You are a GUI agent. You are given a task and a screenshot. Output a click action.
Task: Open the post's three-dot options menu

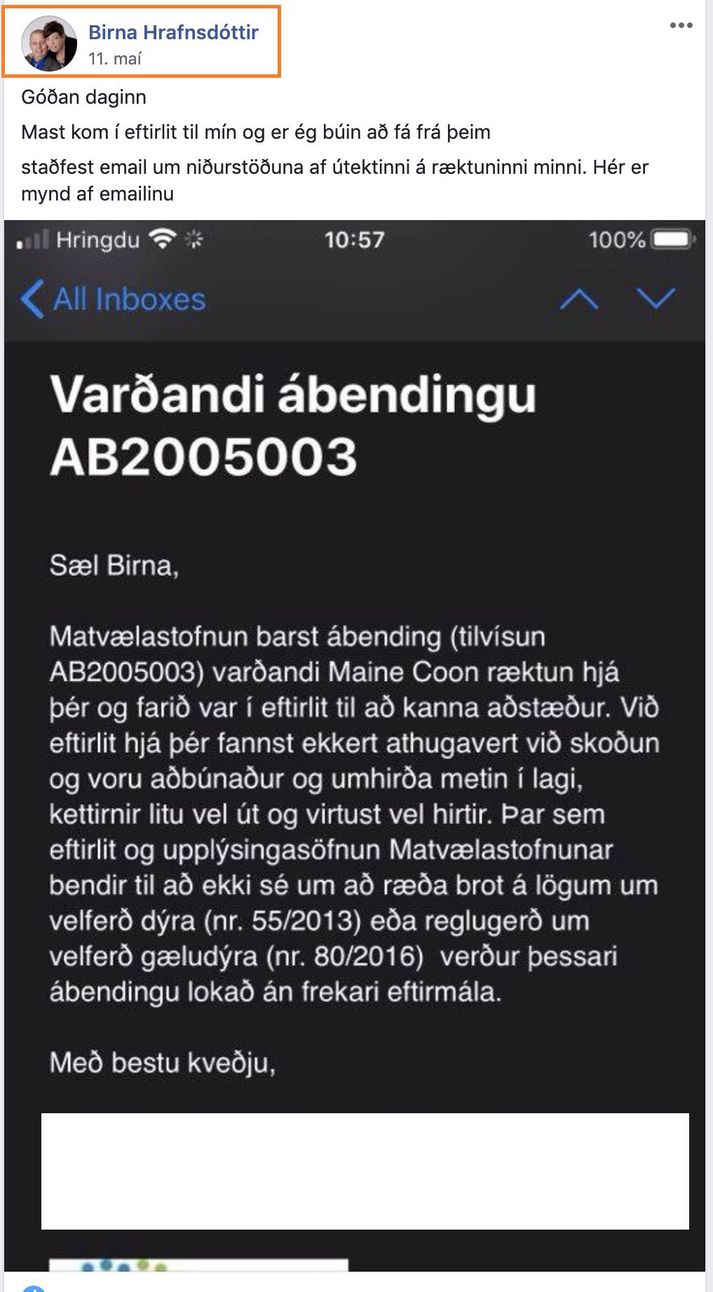(x=681, y=25)
